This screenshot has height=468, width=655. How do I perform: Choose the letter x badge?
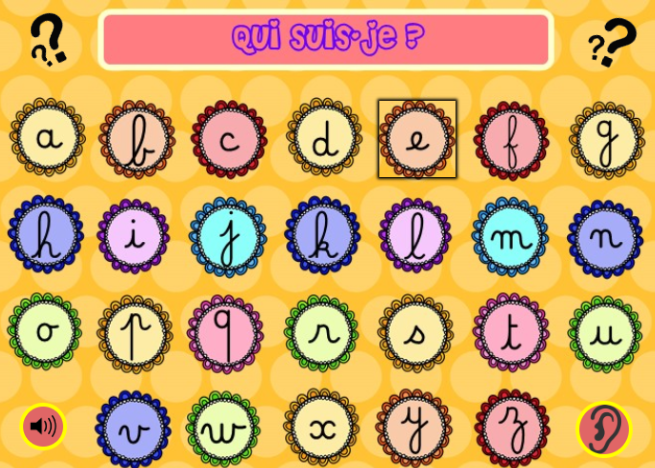(321, 428)
